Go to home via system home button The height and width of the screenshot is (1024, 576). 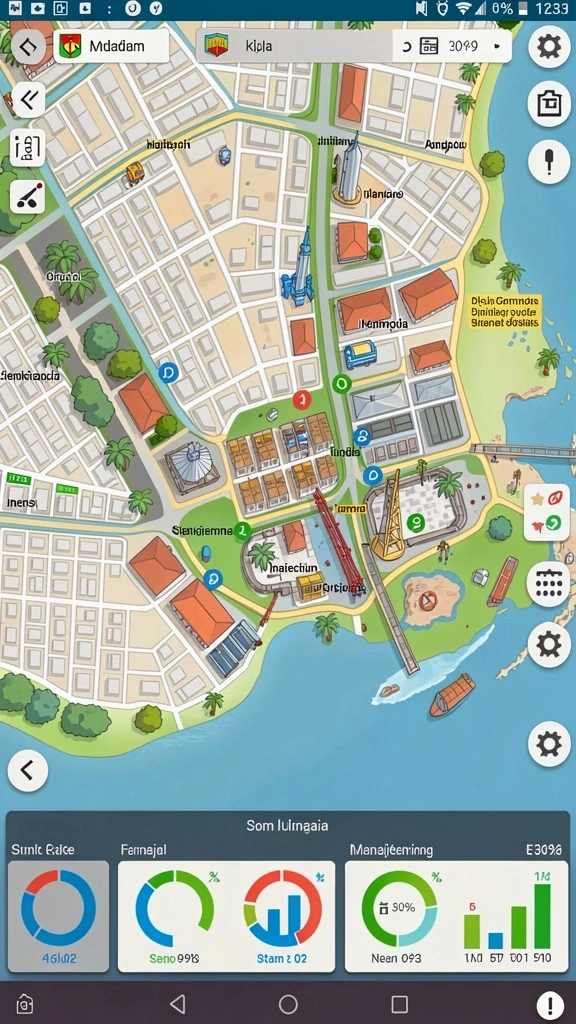click(288, 1004)
